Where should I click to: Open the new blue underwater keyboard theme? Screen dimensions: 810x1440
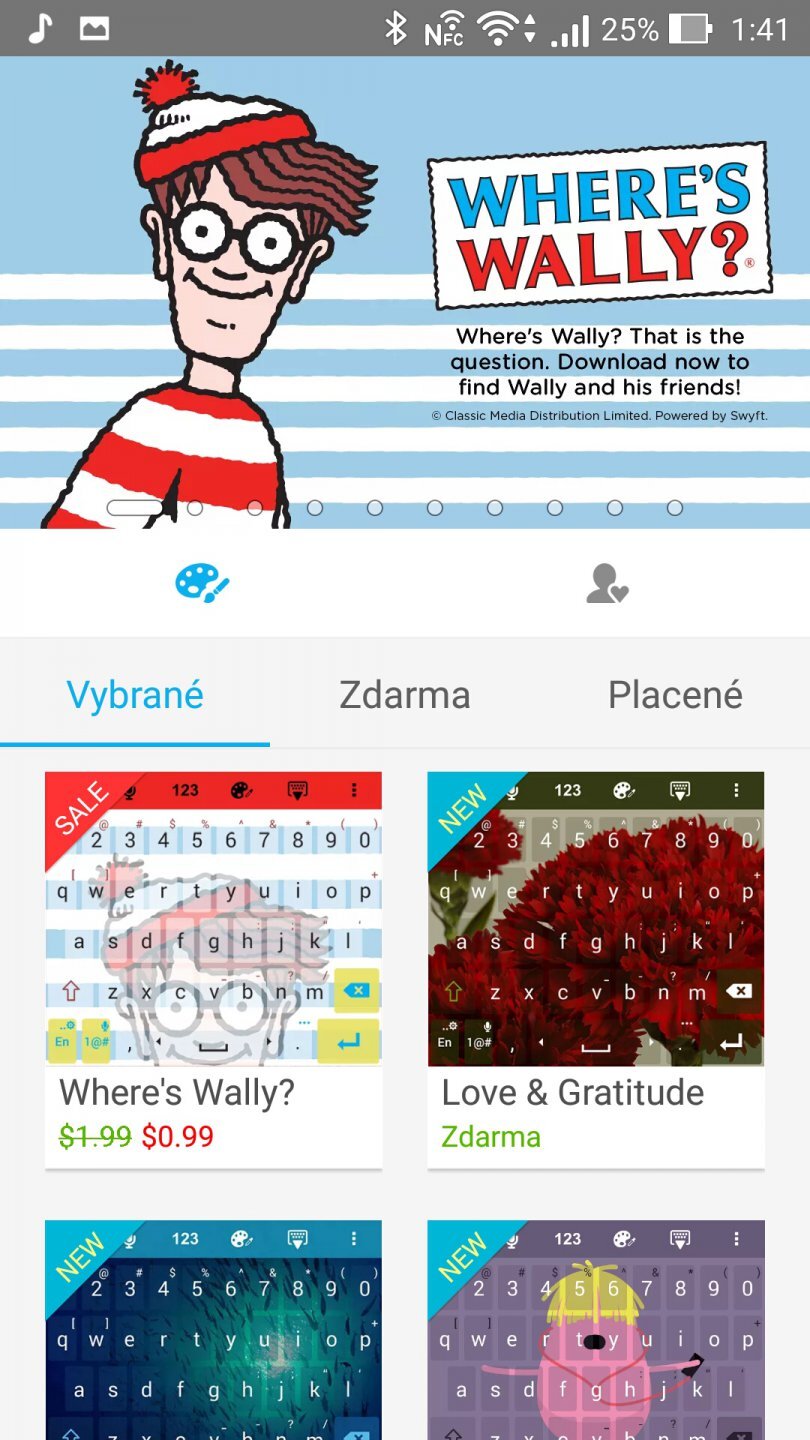(213, 1330)
